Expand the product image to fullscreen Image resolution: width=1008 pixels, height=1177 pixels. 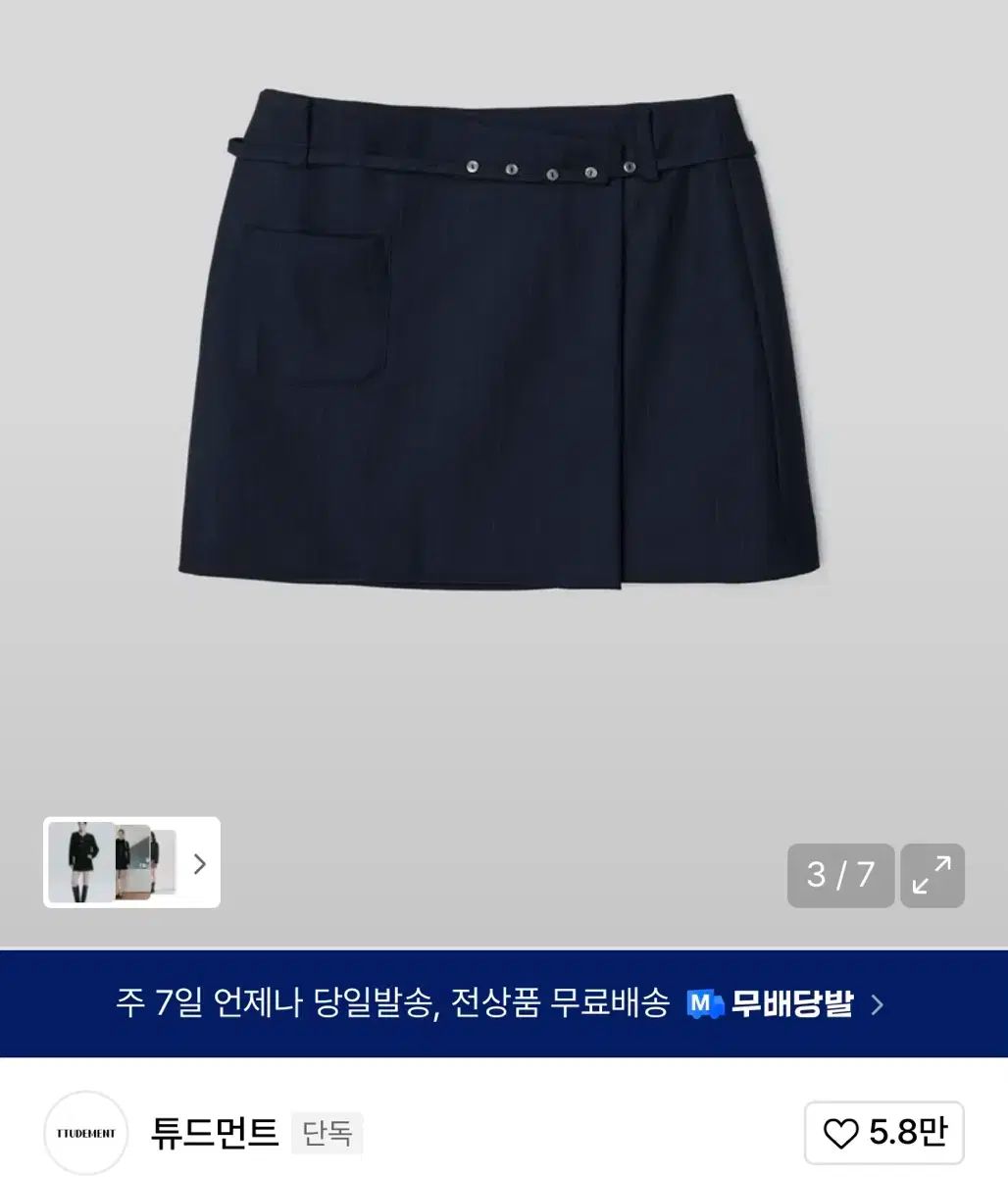(932, 875)
